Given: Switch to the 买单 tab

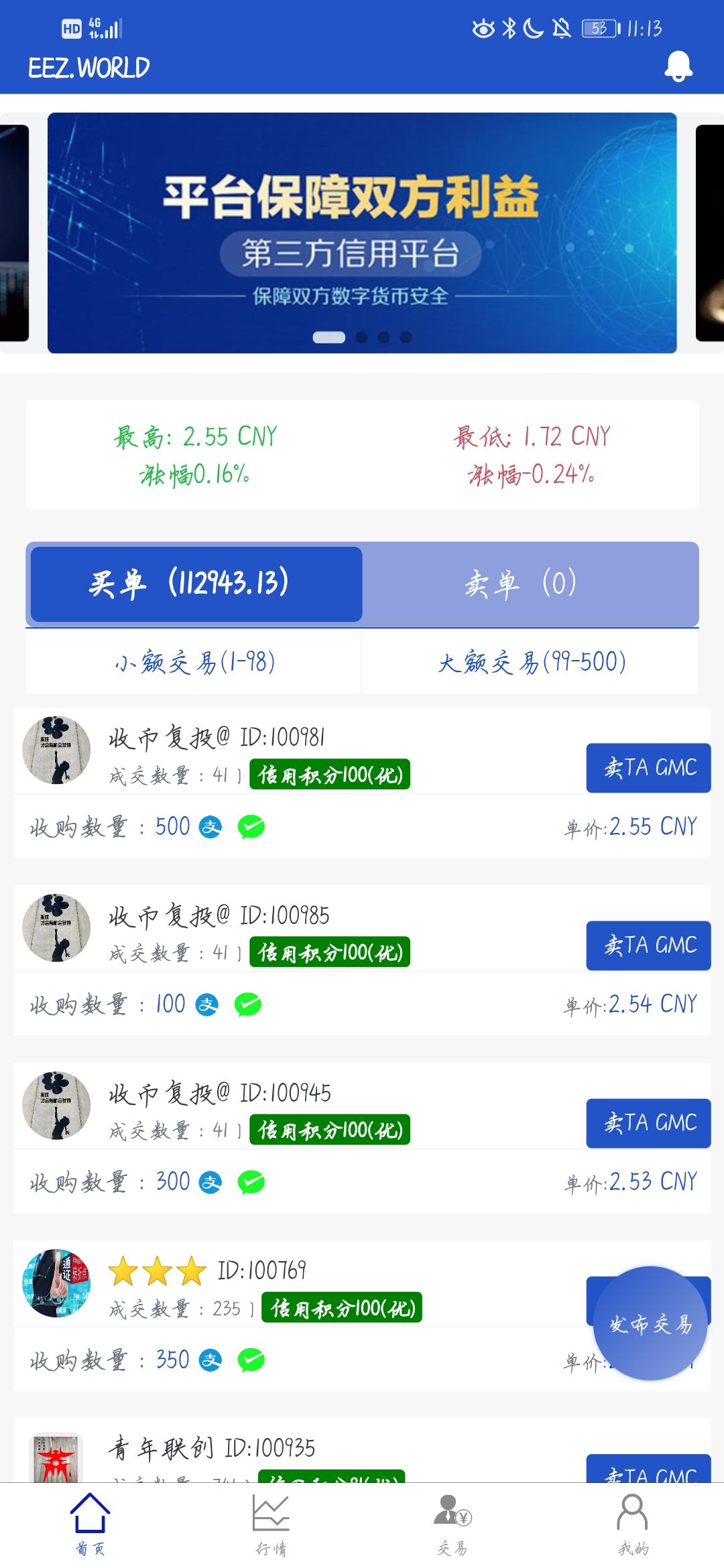Looking at the screenshot, I should click(194, 584).
